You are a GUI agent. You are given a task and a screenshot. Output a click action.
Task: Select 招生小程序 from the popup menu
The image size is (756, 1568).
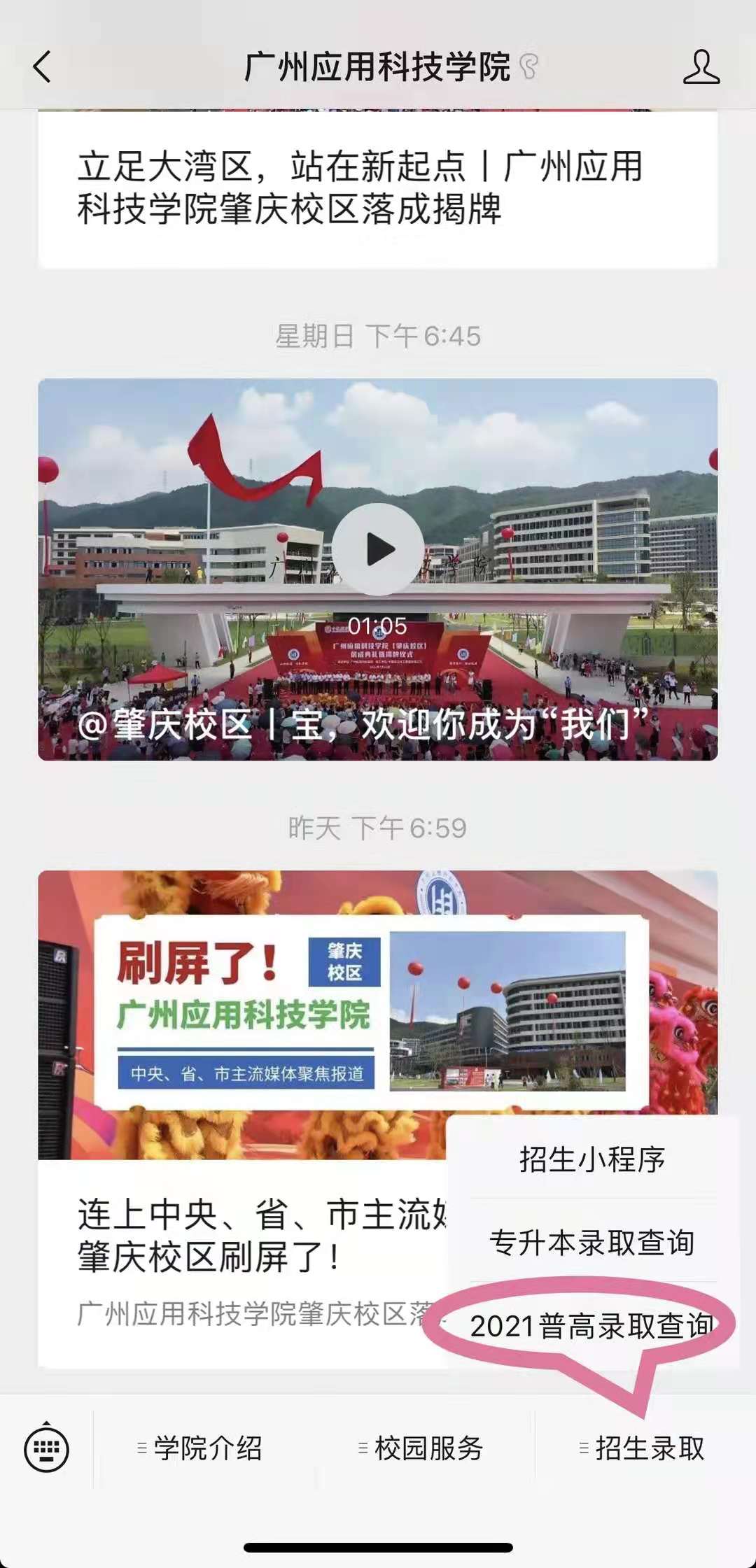(x=592, y=1159)
